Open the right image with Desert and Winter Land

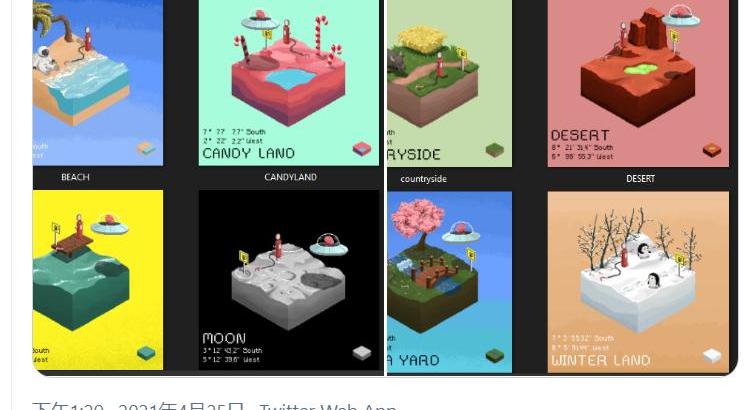pyautogui.click(x=562, y=187)
